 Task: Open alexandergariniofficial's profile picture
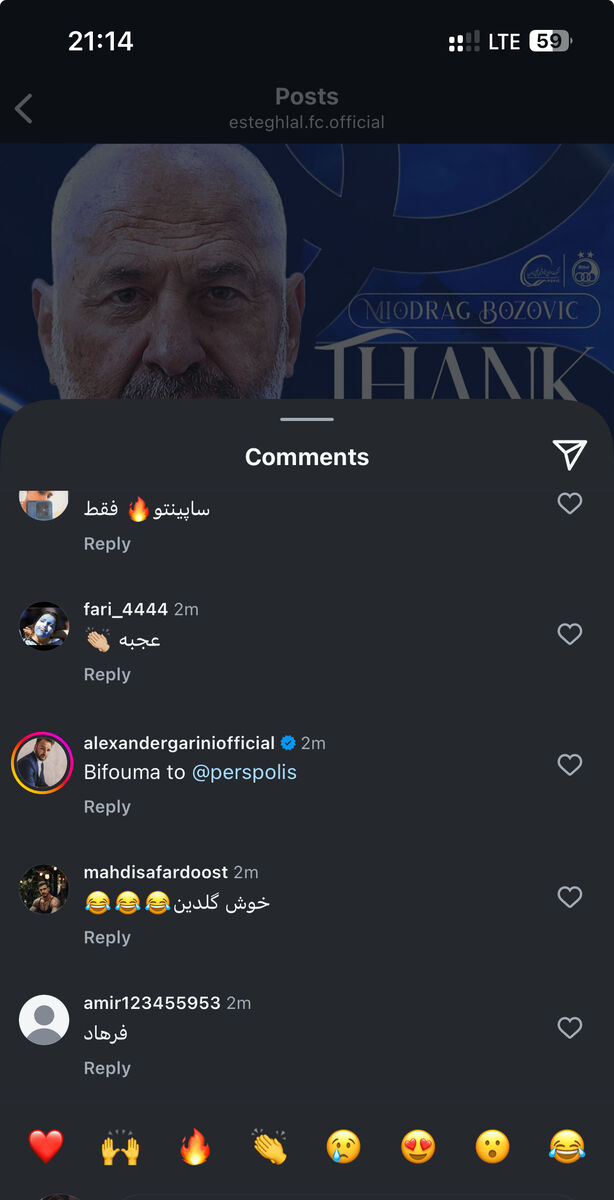tap(43, 765)
